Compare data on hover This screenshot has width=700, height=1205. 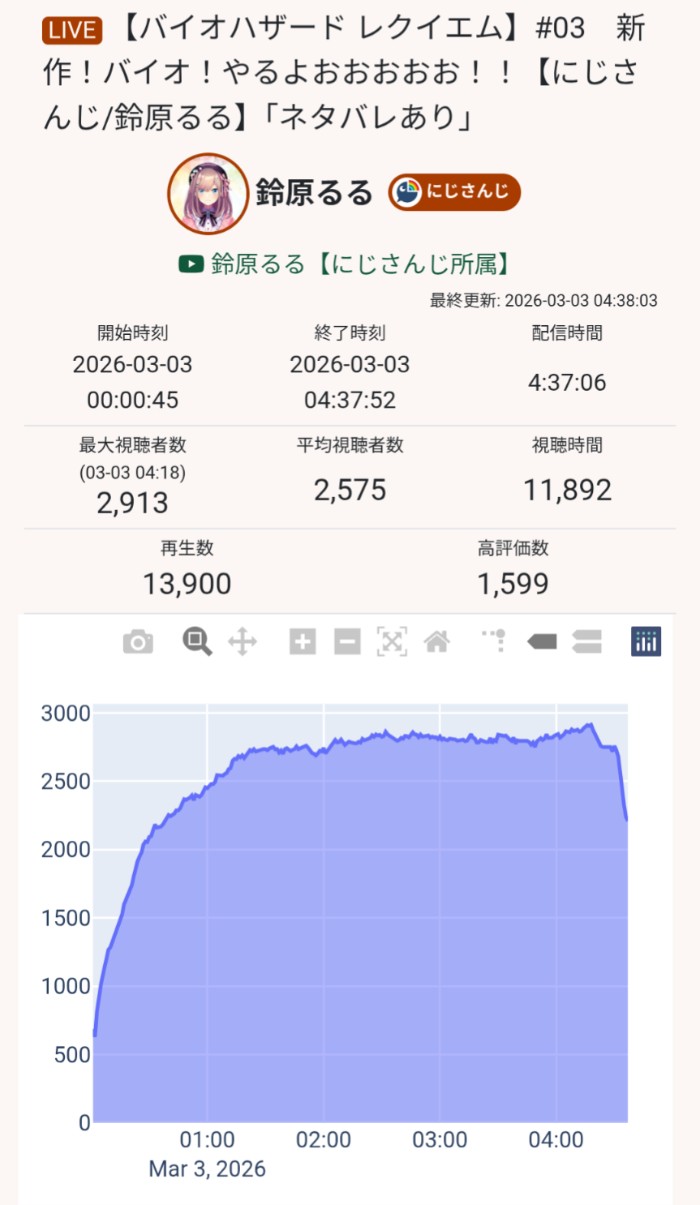[586, 642]
